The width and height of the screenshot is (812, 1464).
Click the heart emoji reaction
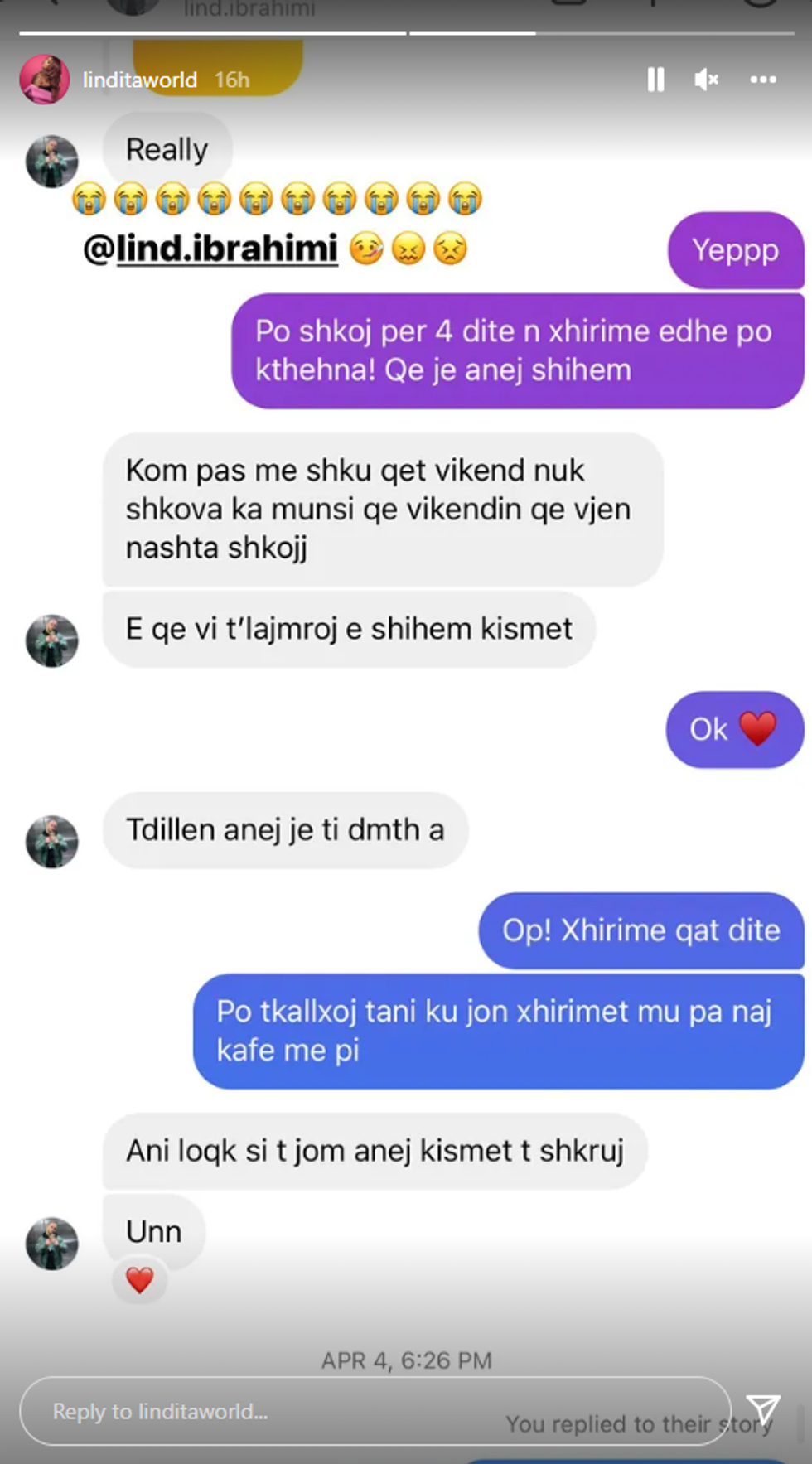[139, 1280]
